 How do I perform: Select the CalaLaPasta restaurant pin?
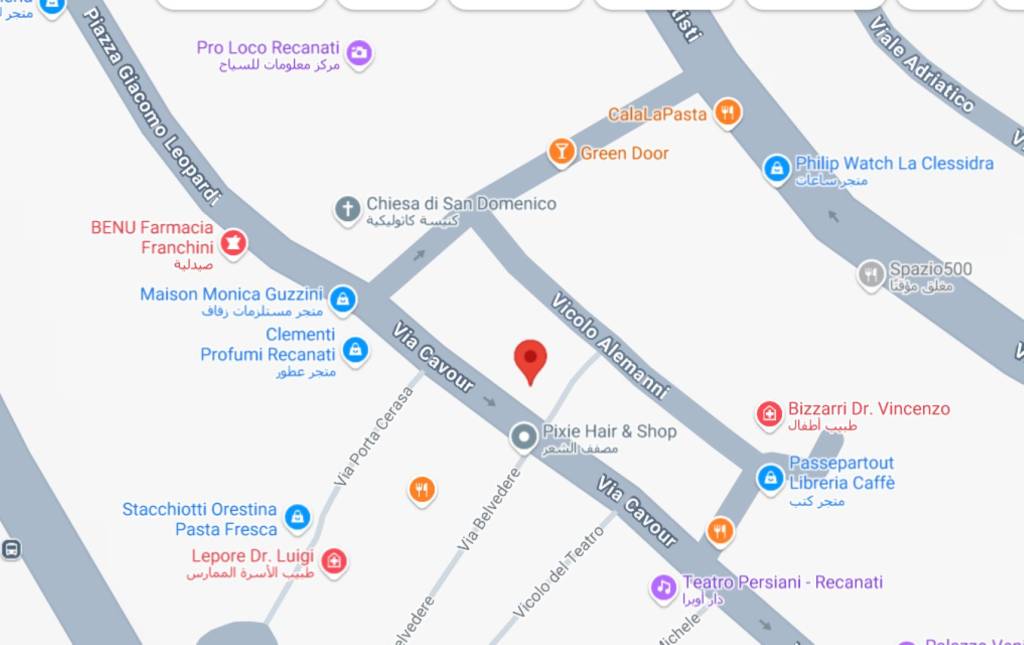click(x=729, y=112)
